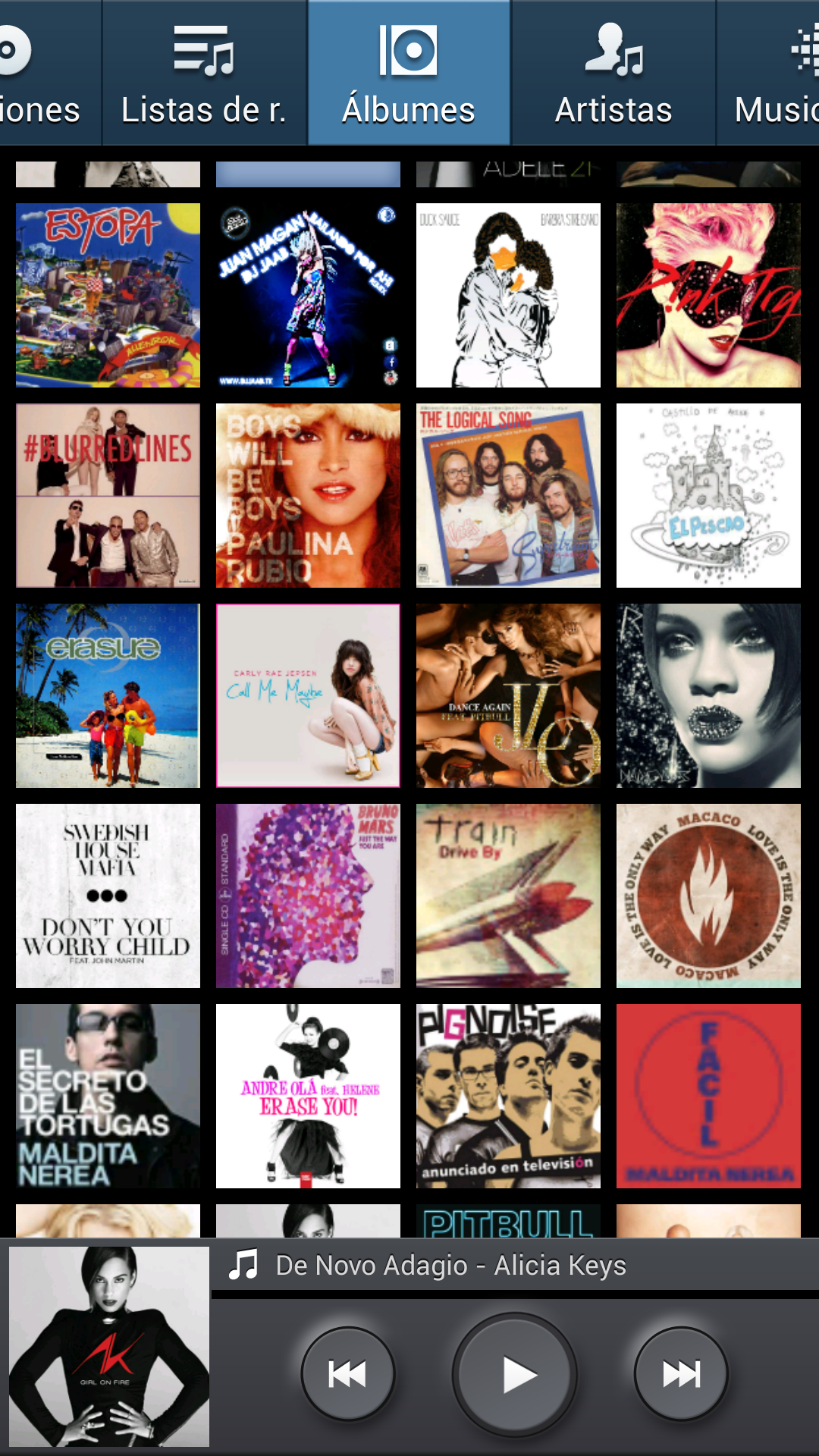Skip to the next track
Image resolution: width=819 pixels, height=1456 pixels.
681,1374
